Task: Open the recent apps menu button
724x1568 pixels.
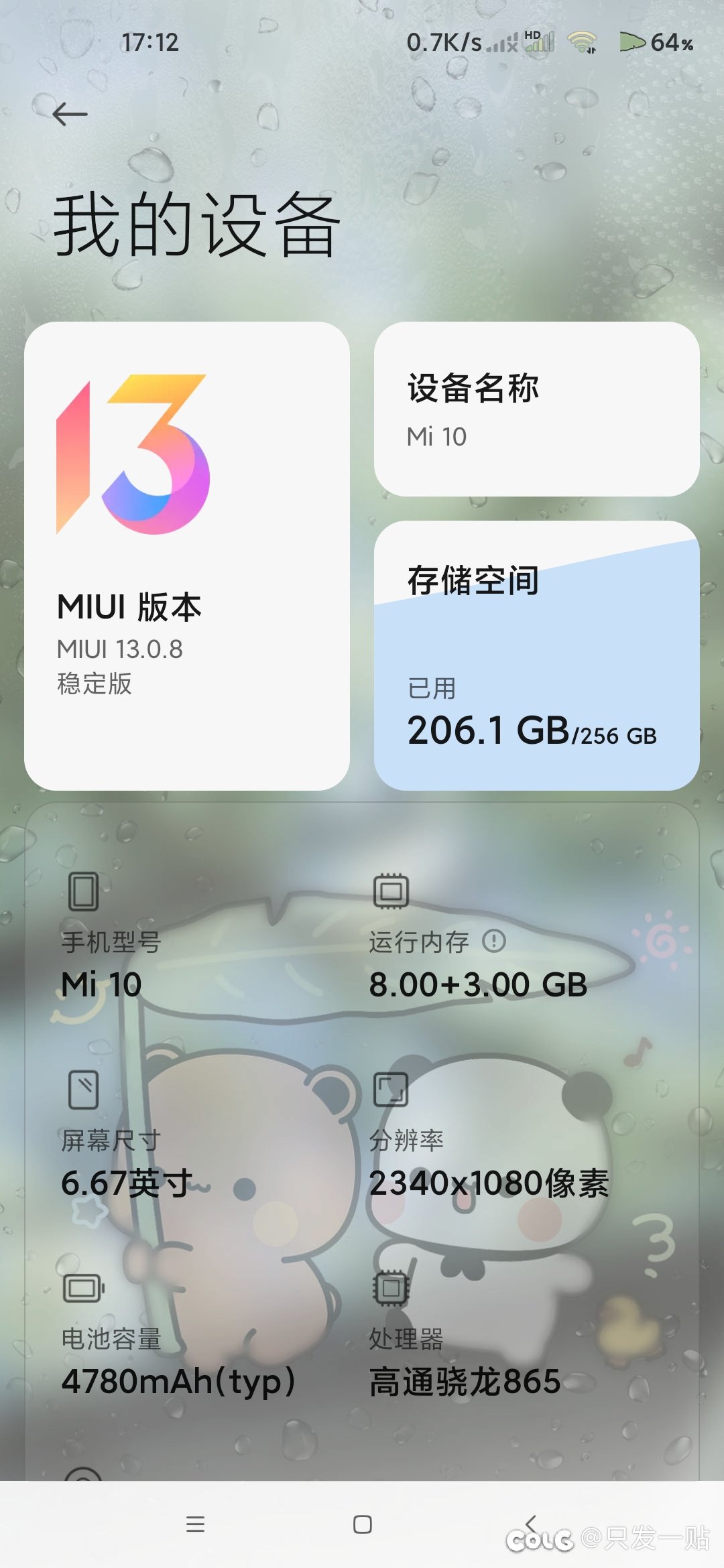Action: point(195,1524)
